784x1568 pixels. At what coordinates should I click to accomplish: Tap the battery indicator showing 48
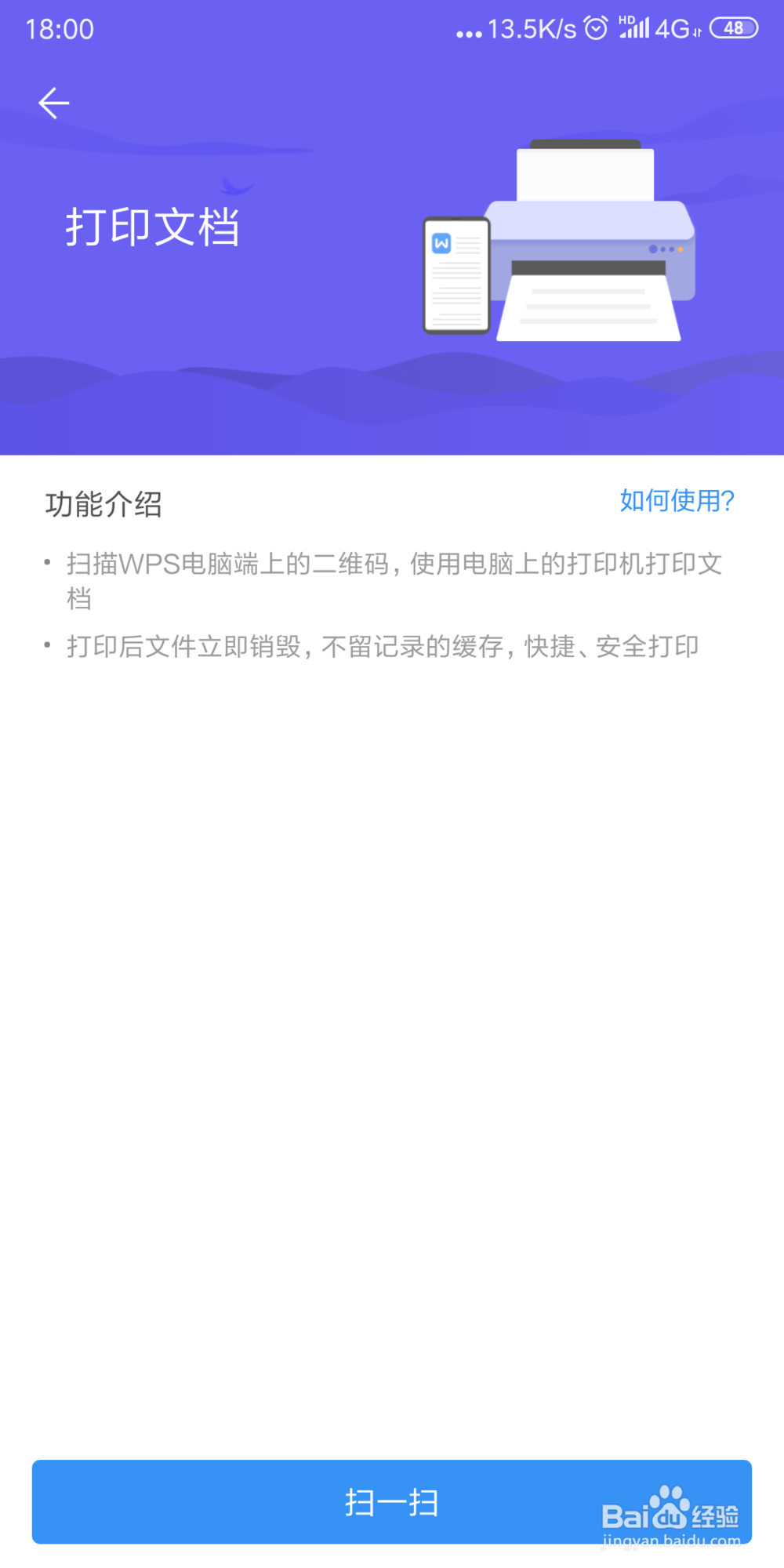pos(733,27)
